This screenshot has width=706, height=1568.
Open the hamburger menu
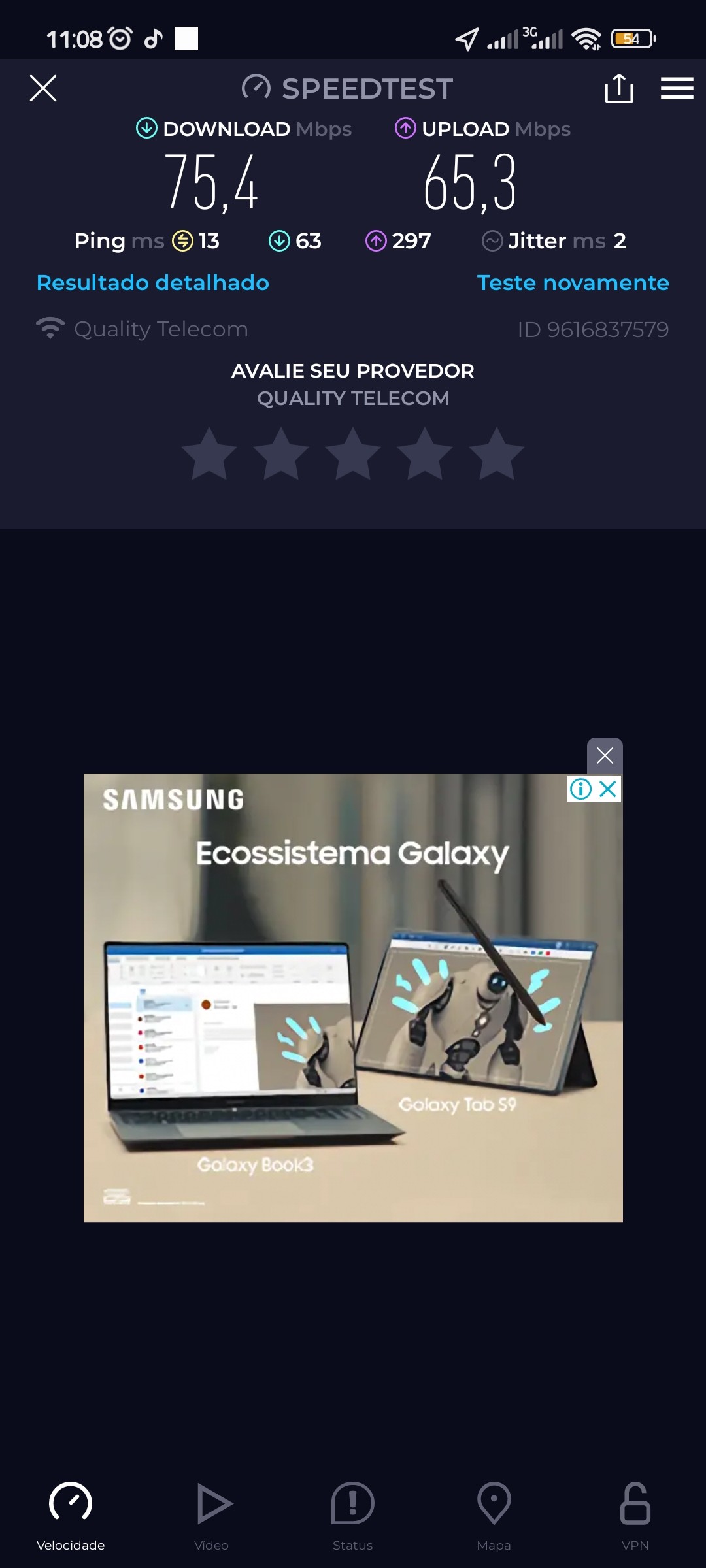tap(677, 88)
